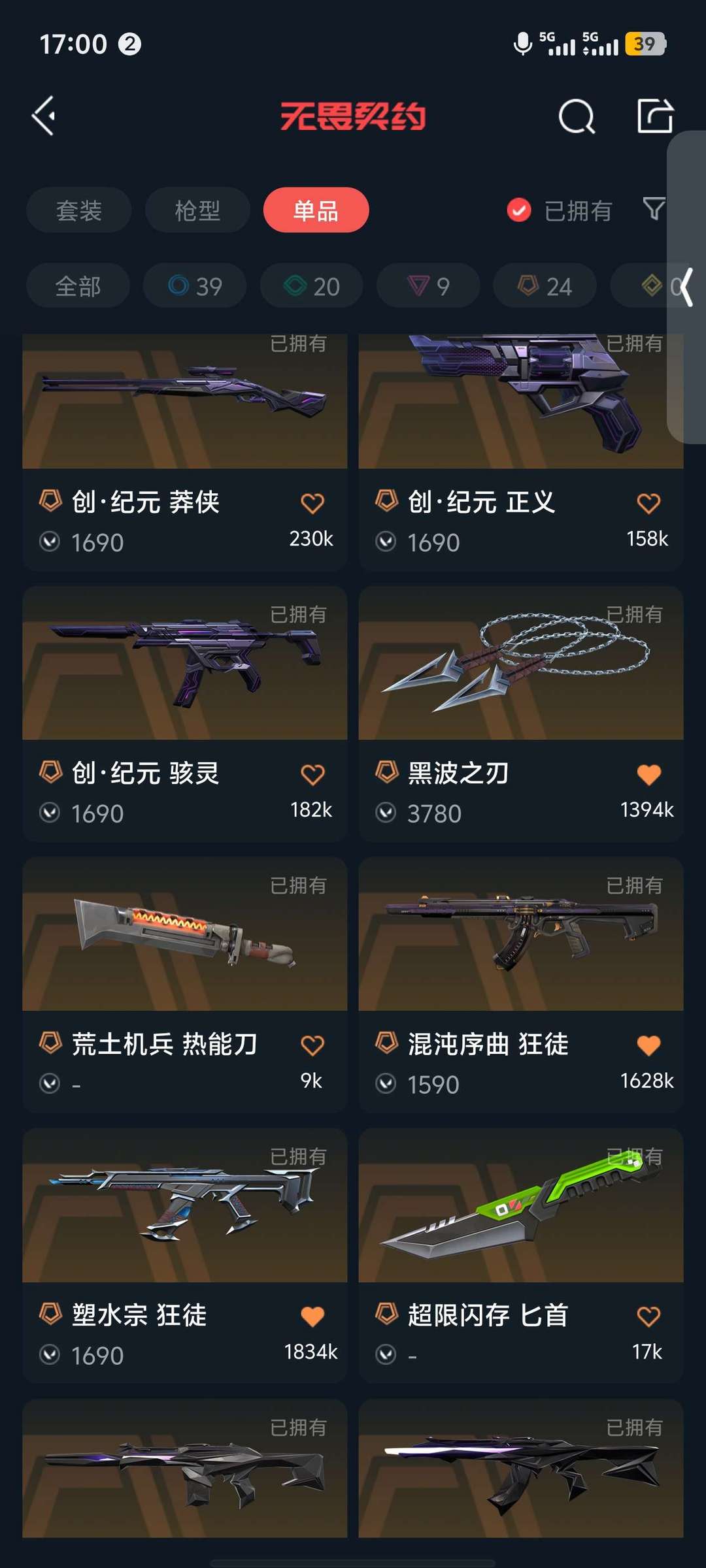Viewport: 706px width, 1568px height.
Task: Filter by the orange tier chip 24
Action: pyautogui.click(x=545, y=286)
